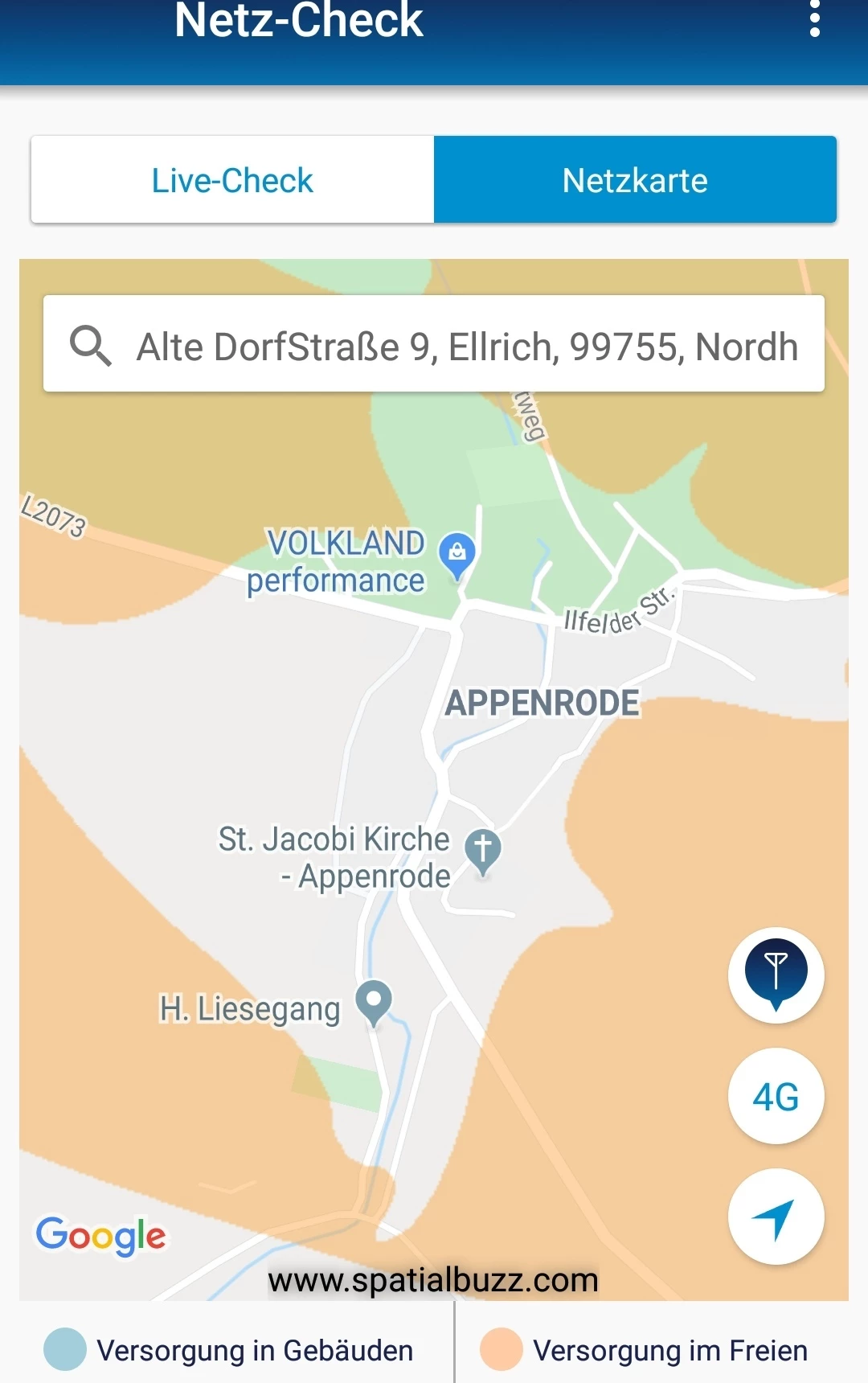
Task: Show cell tower antenna locations
Action: (x=776, y=975)
